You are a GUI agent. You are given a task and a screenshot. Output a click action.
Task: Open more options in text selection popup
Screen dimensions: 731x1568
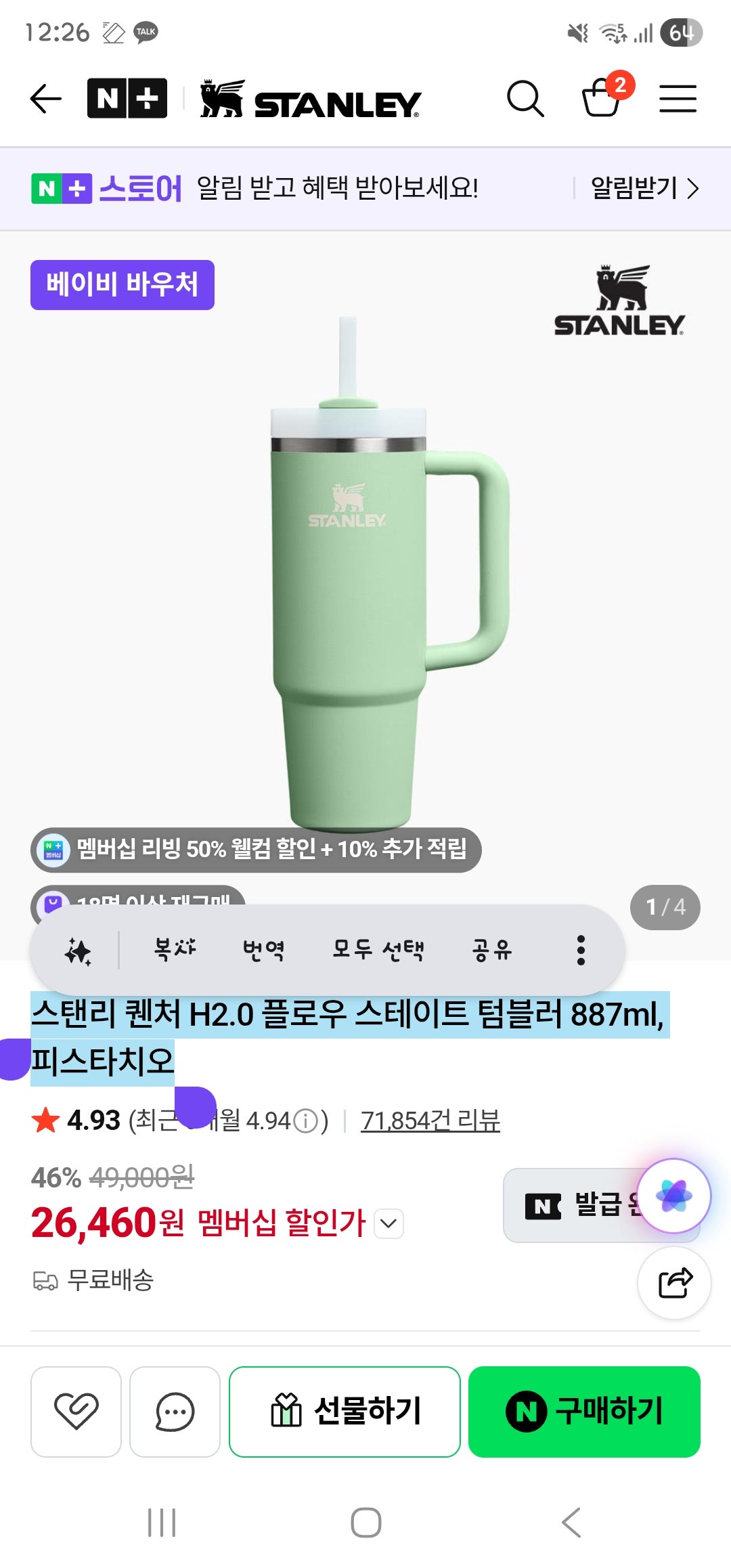pyautogui.click(x=581, y=951)
